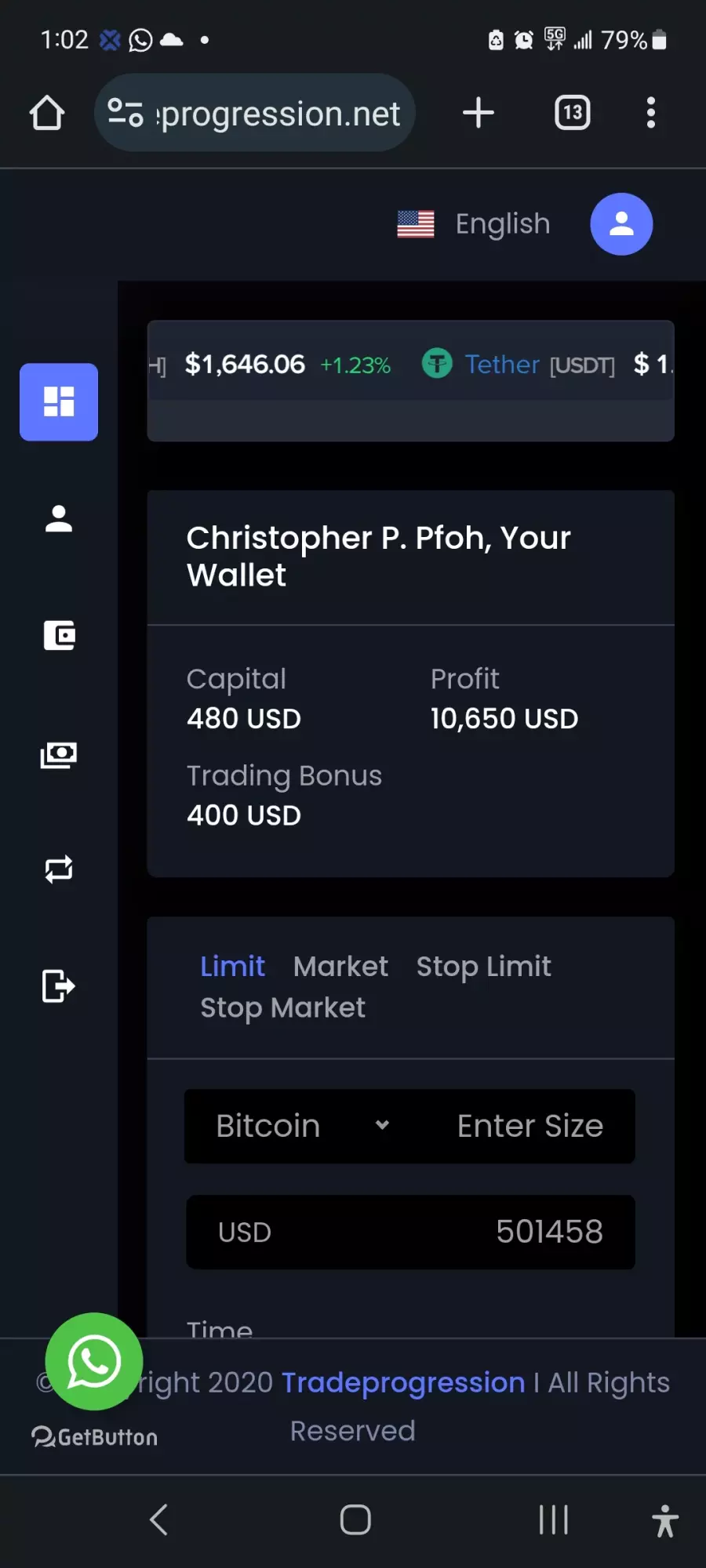Switch to the Stop Market tab
The image size is (706, 1568).
pyautogui.click(x=282, y=1008)
